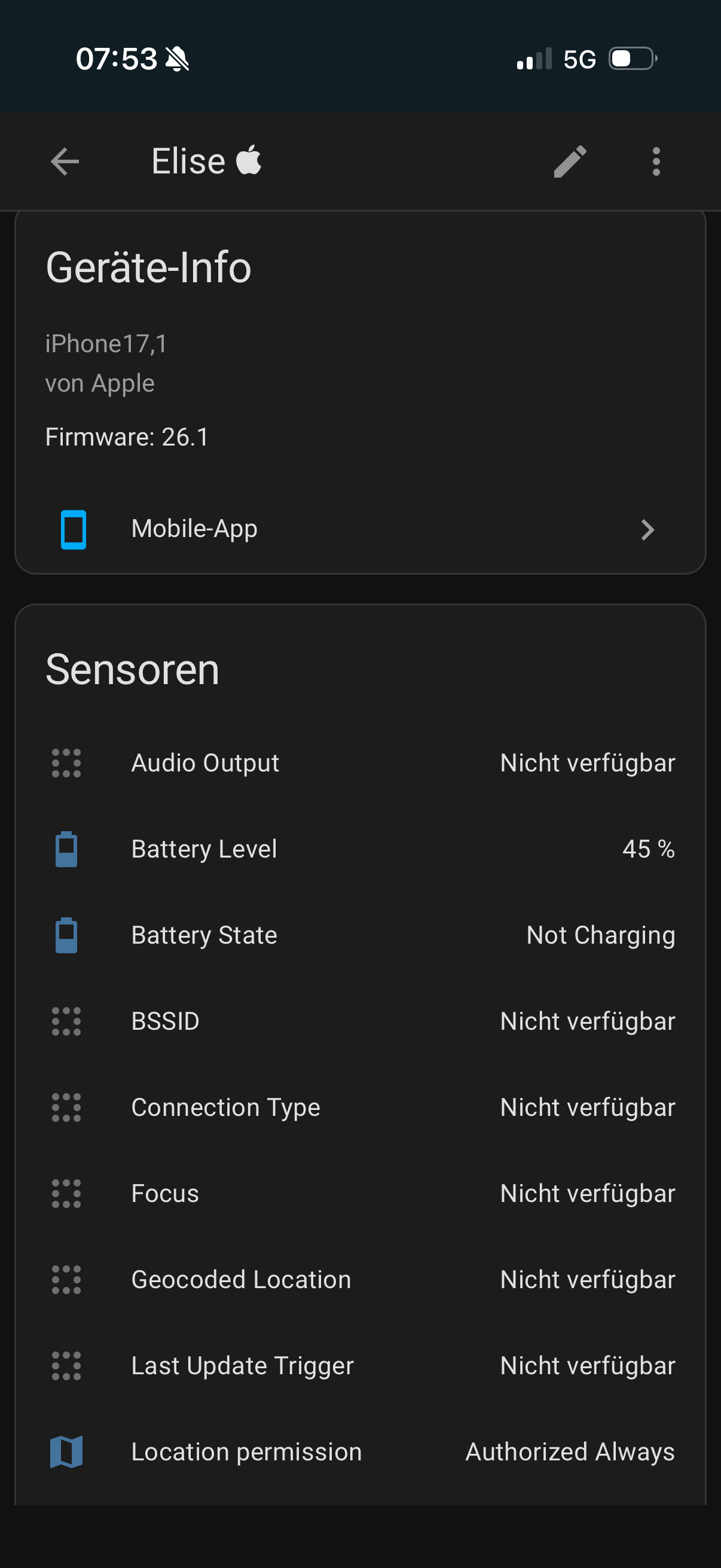Open Location permission sensor details
Screen dimensions: 721x1568
pyautogui.click(x=360, y=1452)
